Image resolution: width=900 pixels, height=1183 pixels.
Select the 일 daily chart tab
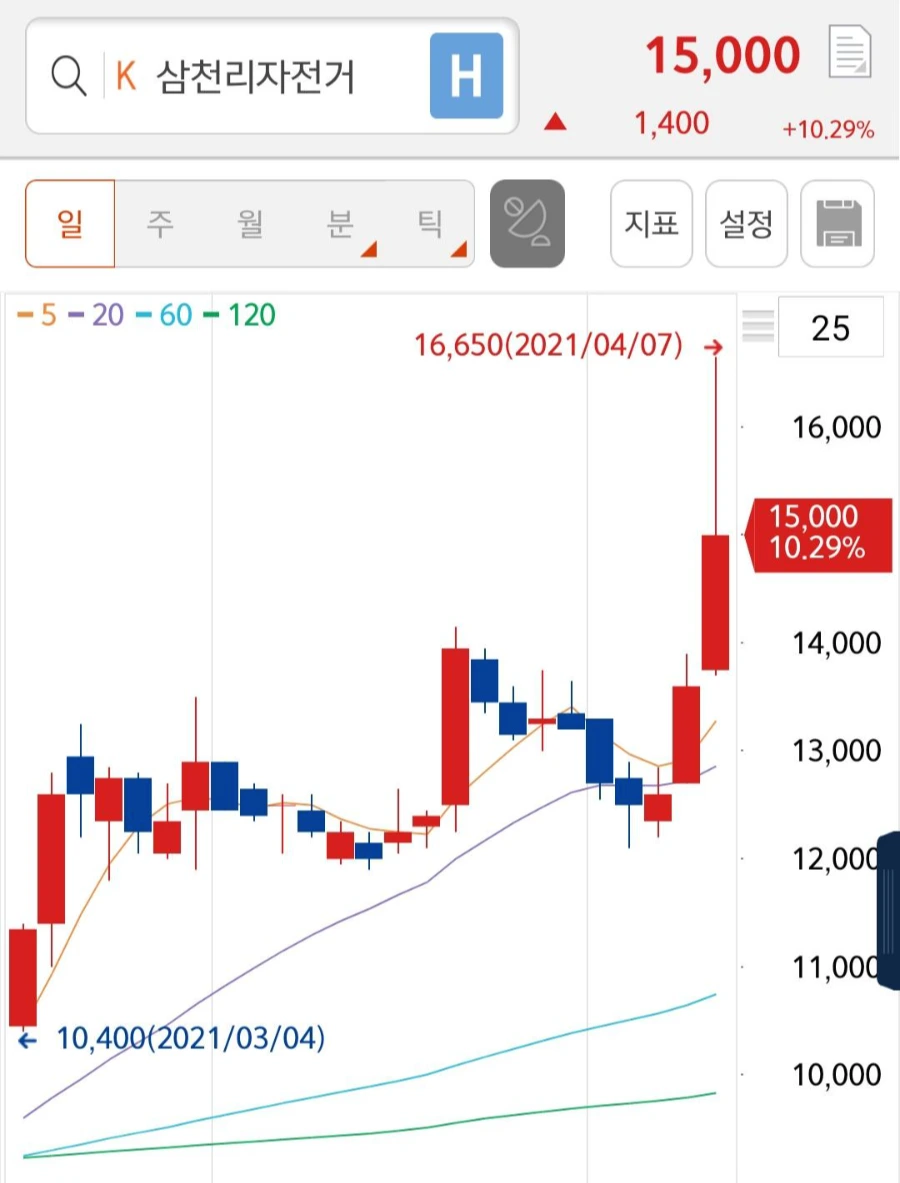tap(70, 224)
